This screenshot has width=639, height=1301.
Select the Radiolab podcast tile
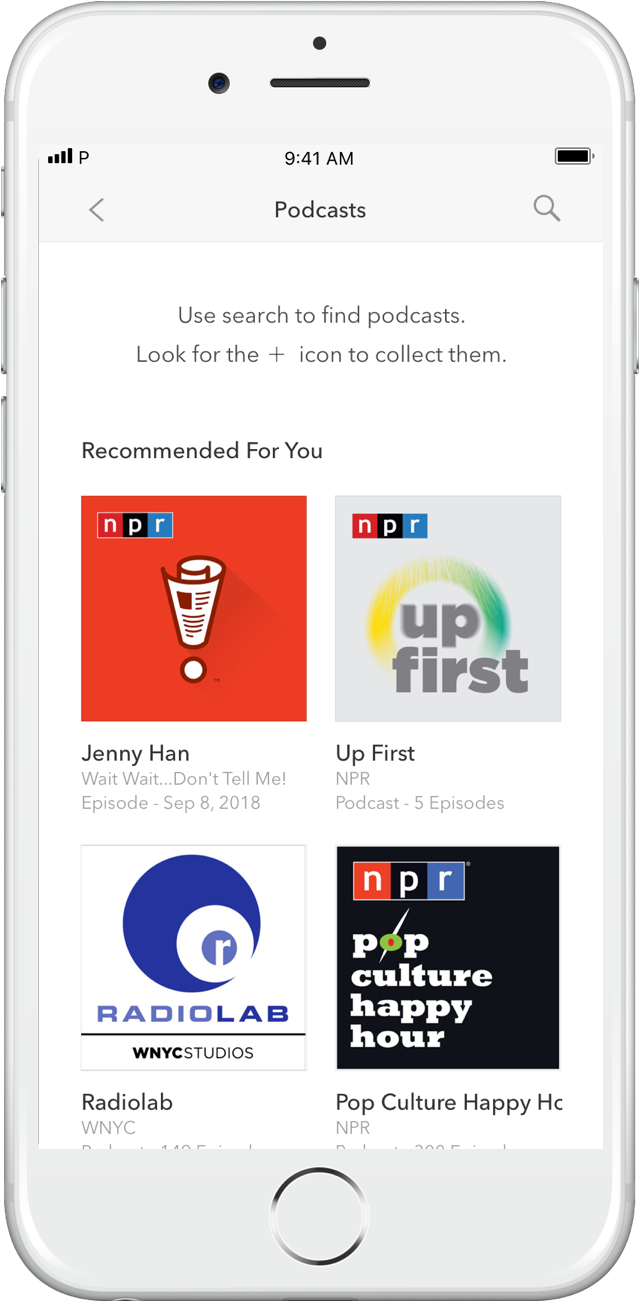point(194,958)
